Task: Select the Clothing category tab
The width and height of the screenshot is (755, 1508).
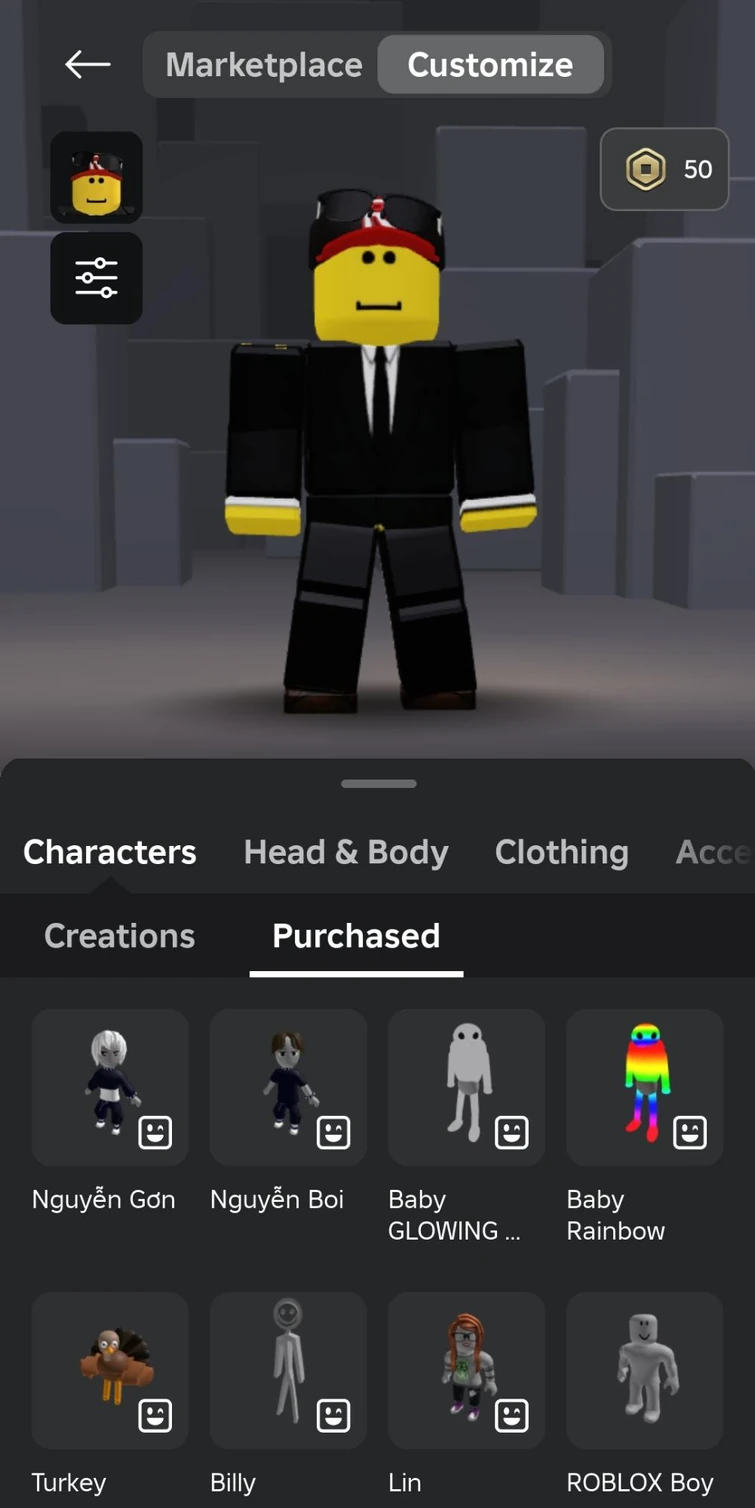Action: click(561, 852)
